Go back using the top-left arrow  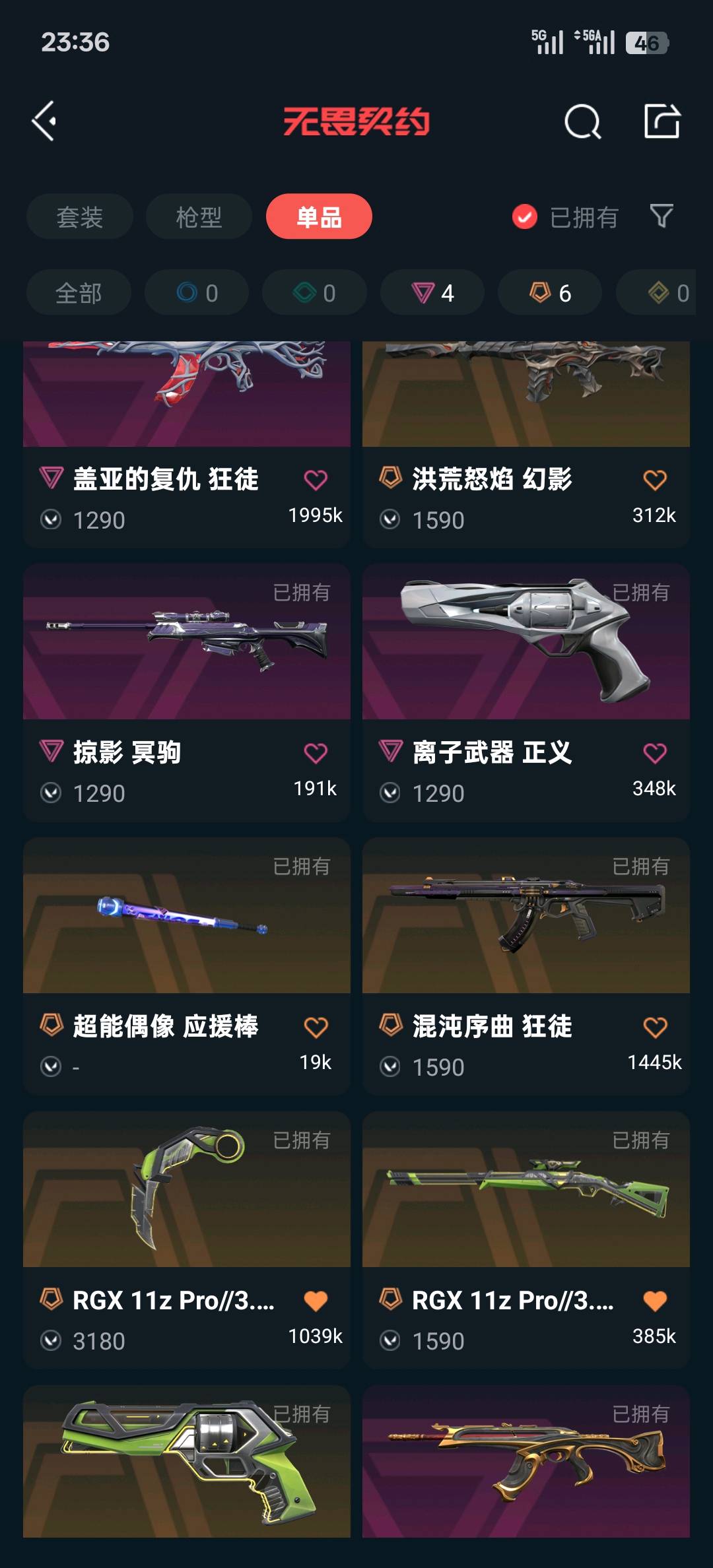point(44,121)
